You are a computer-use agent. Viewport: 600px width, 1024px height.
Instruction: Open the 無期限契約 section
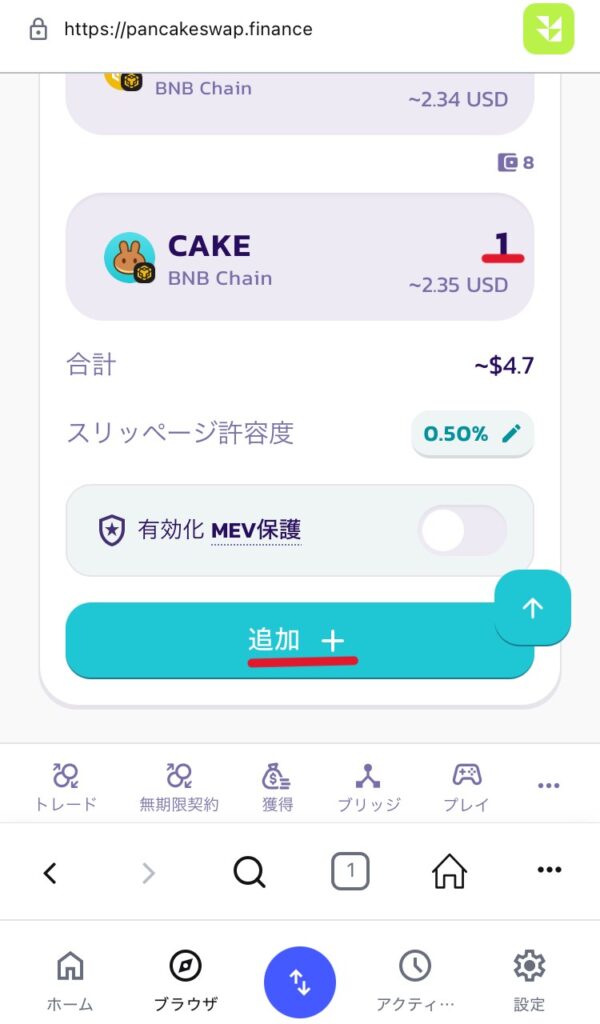179,786
